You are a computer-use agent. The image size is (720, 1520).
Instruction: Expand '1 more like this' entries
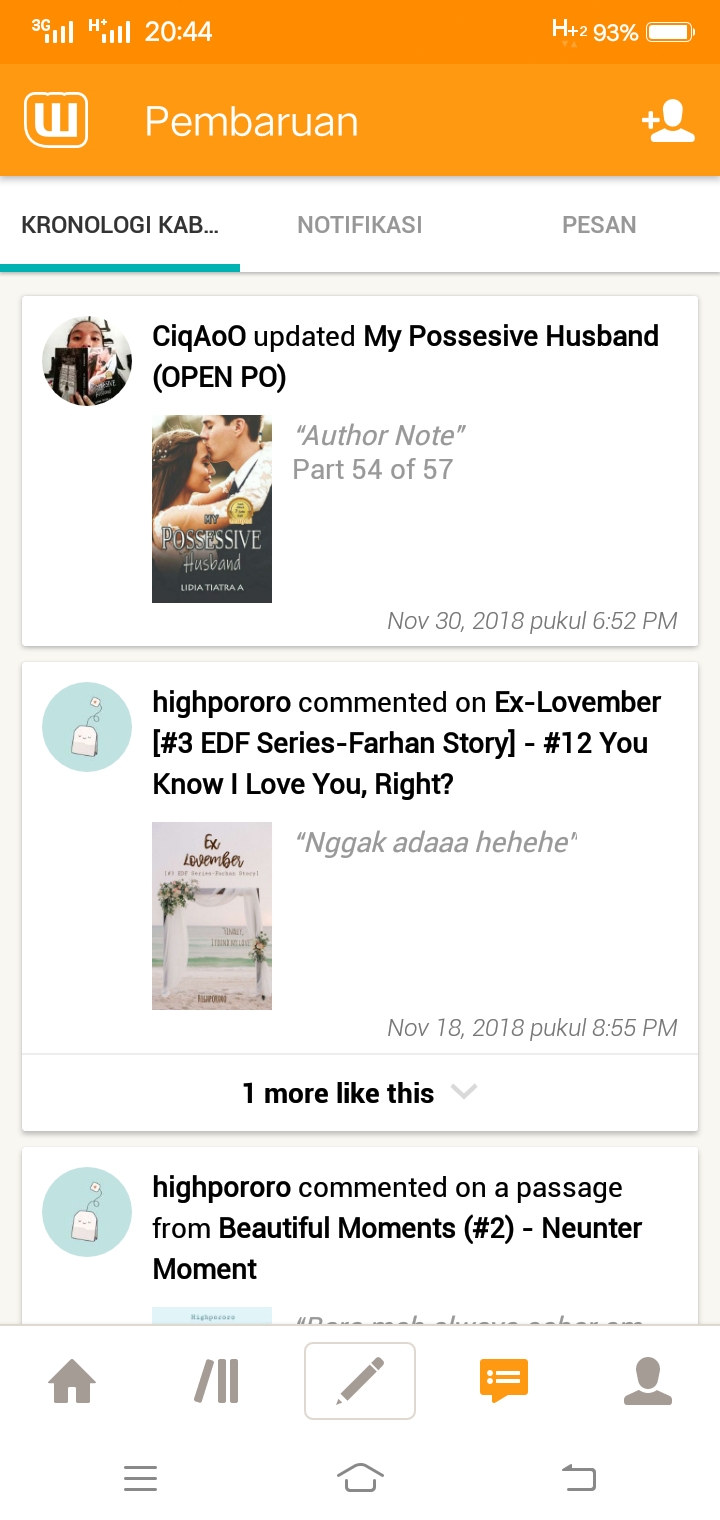(339, 1093)
